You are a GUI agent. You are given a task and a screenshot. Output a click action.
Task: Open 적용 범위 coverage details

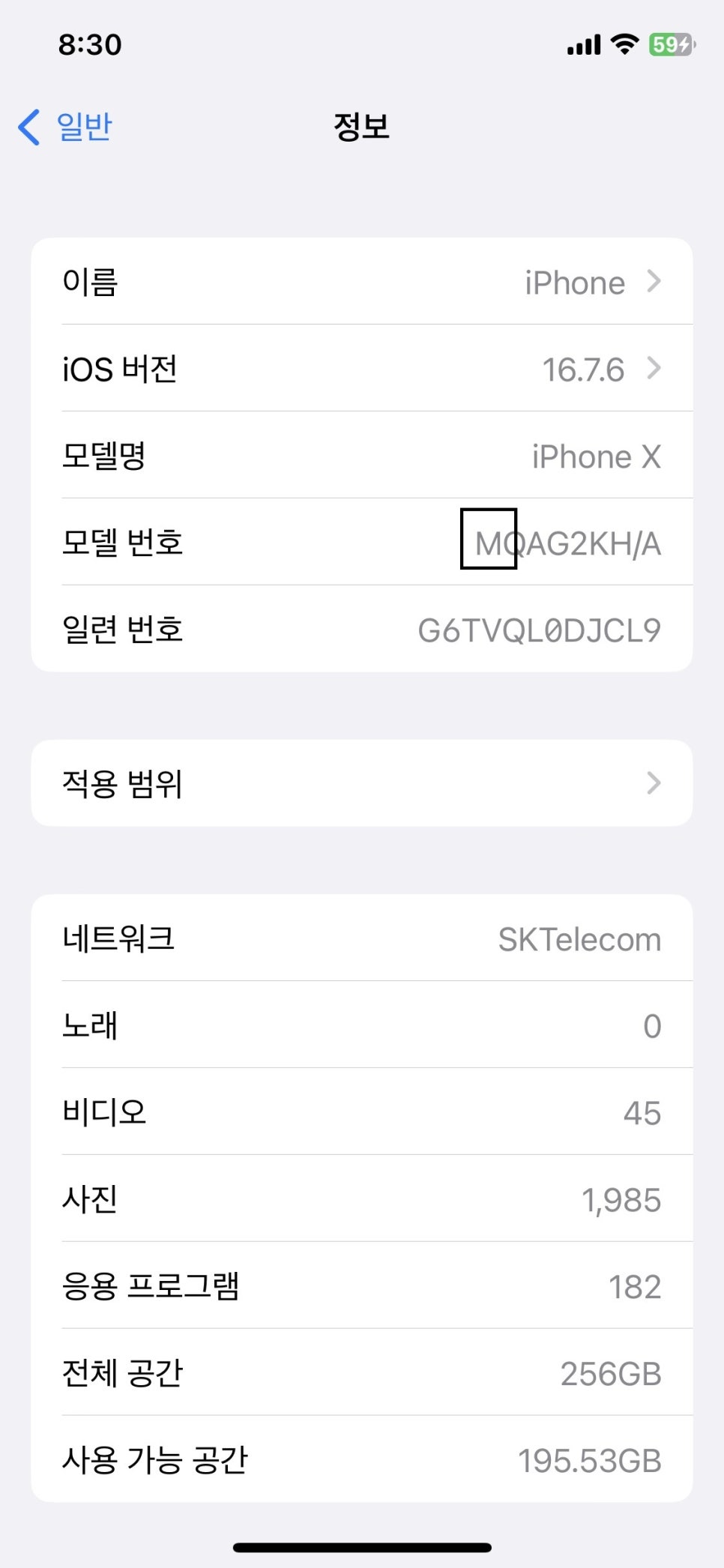(x=362, y=783)
